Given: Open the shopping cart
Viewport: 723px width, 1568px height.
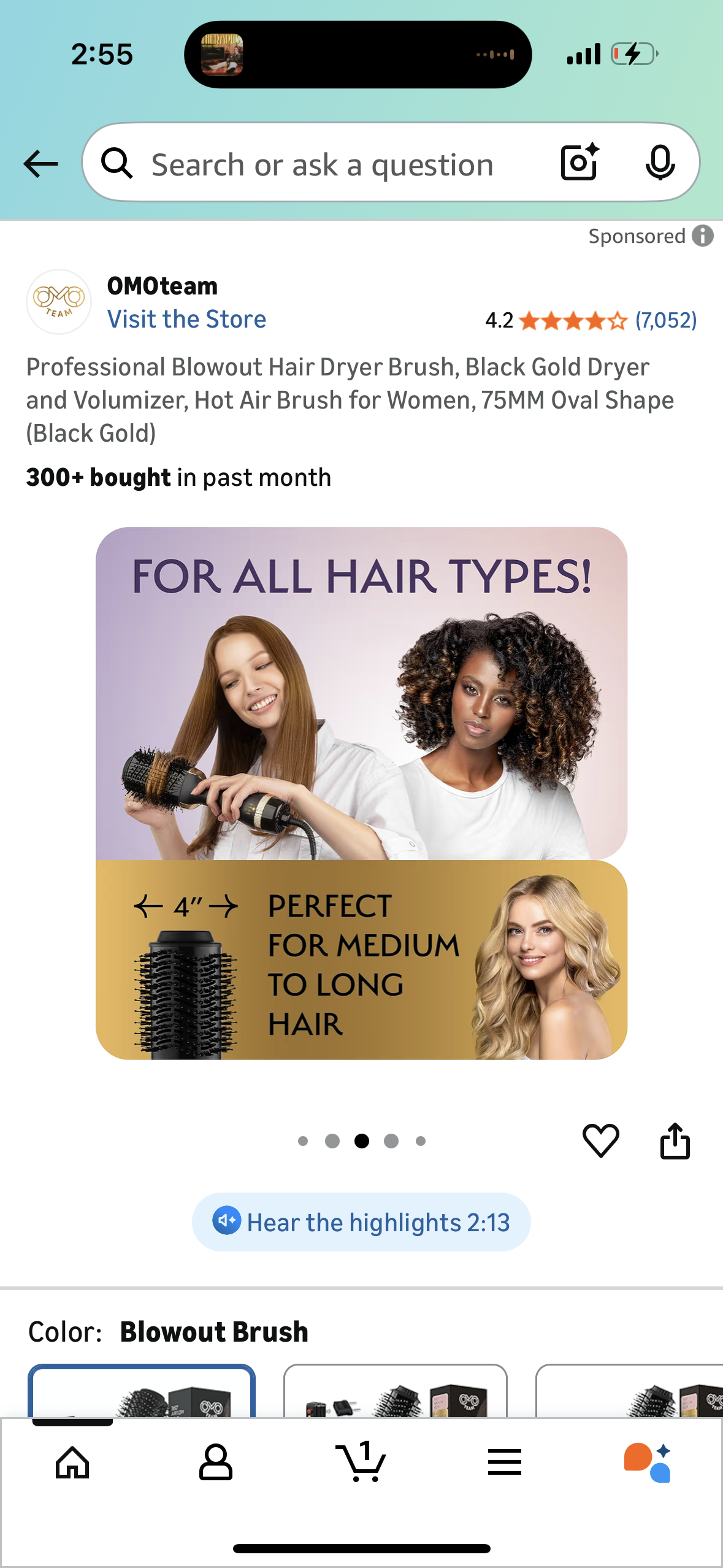Looking at the screenshot, I should click(x=361, y=1462).
